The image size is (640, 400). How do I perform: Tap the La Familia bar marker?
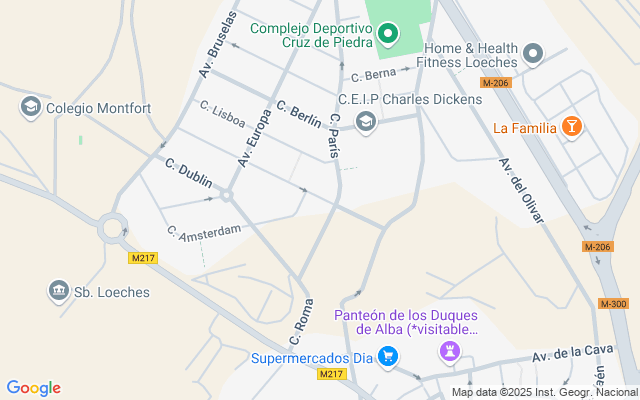pos(571,127)
